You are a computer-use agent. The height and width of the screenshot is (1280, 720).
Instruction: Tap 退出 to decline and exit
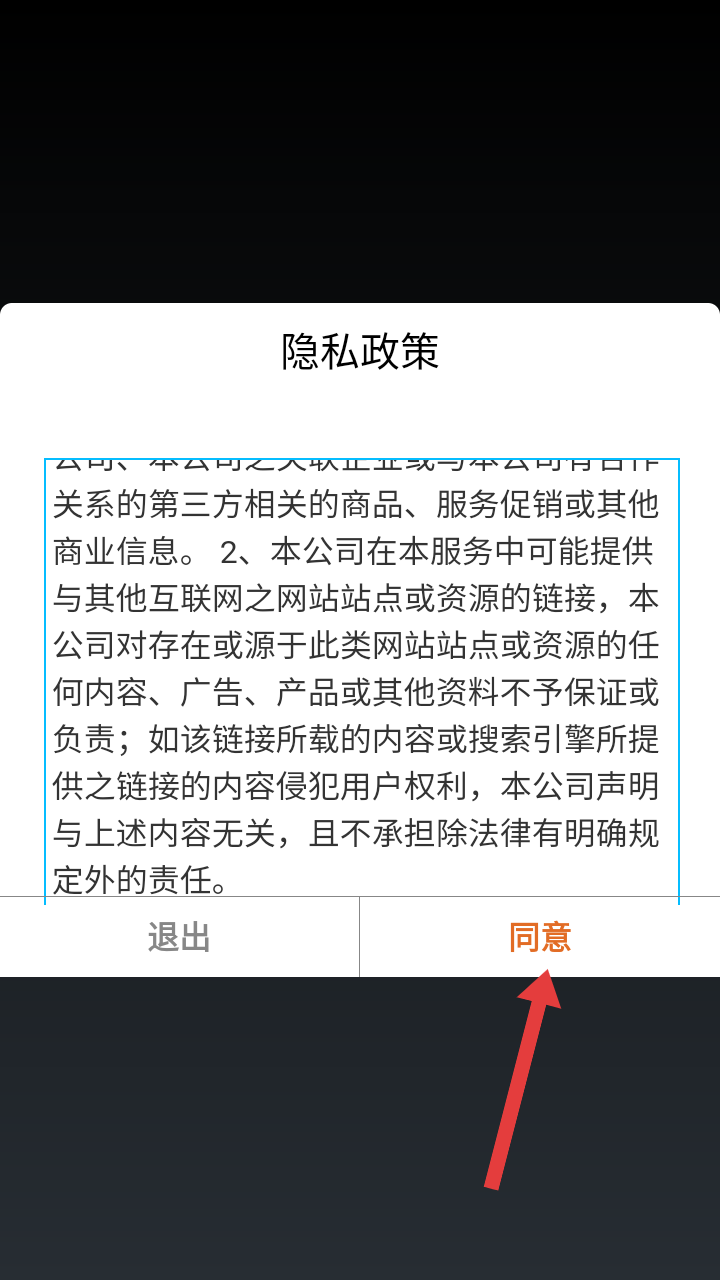[179, 937]
